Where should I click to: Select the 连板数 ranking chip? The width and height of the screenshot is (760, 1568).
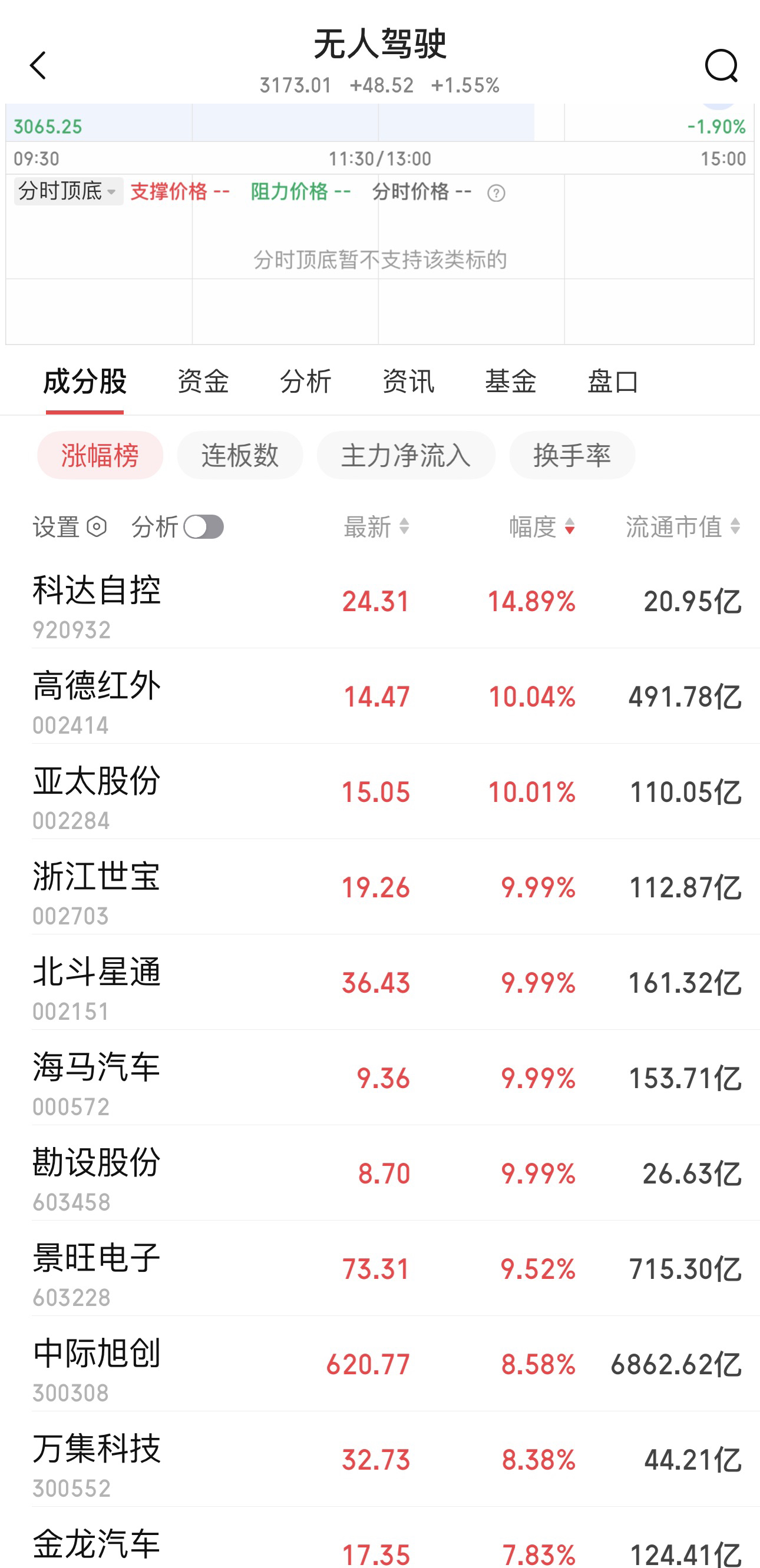240,455
